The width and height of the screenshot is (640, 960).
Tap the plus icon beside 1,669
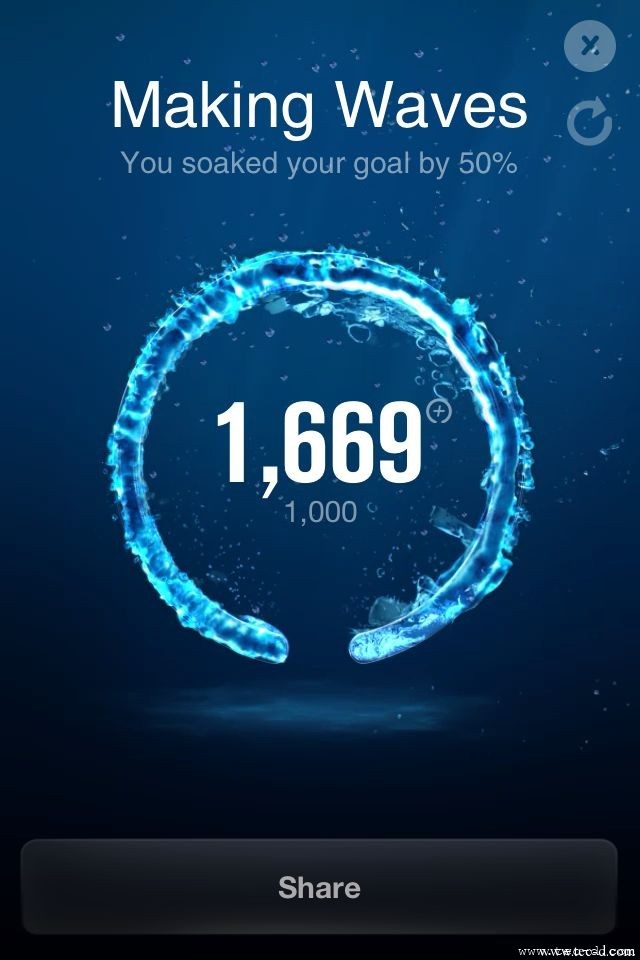[x=437, y=411]
